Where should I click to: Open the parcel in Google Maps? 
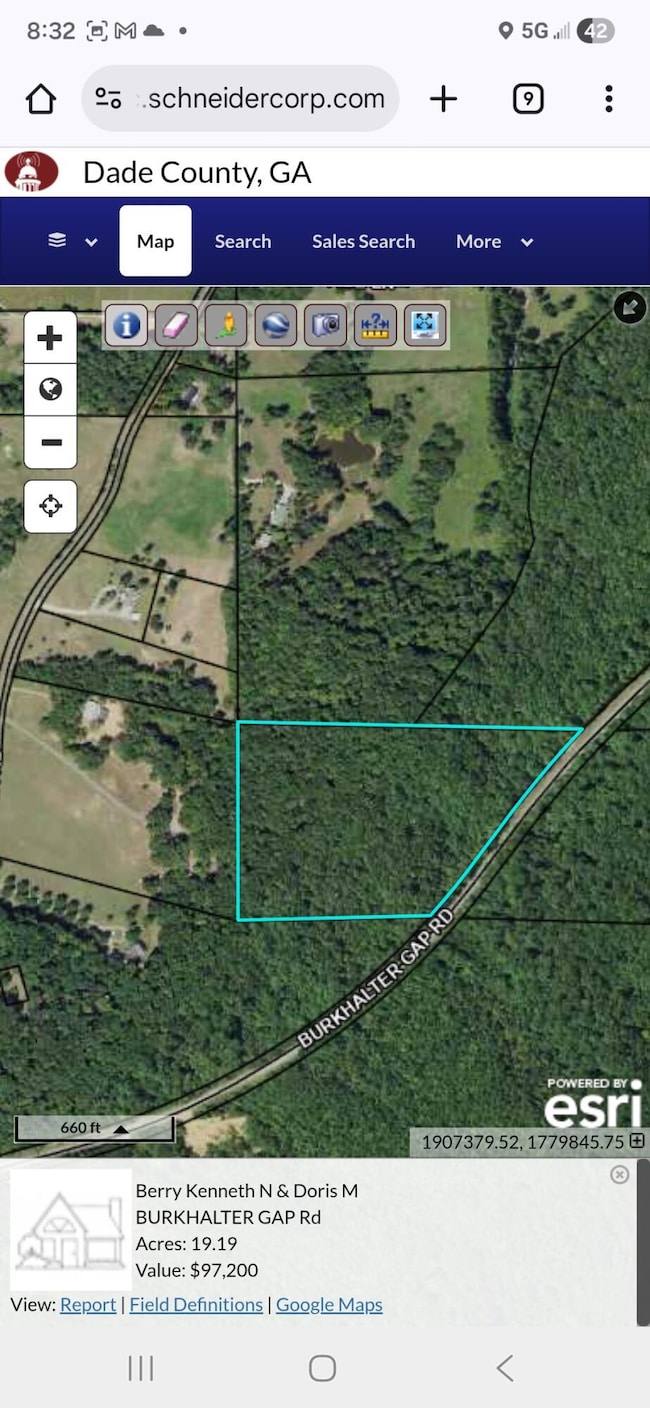click(x=329, y=1304)
